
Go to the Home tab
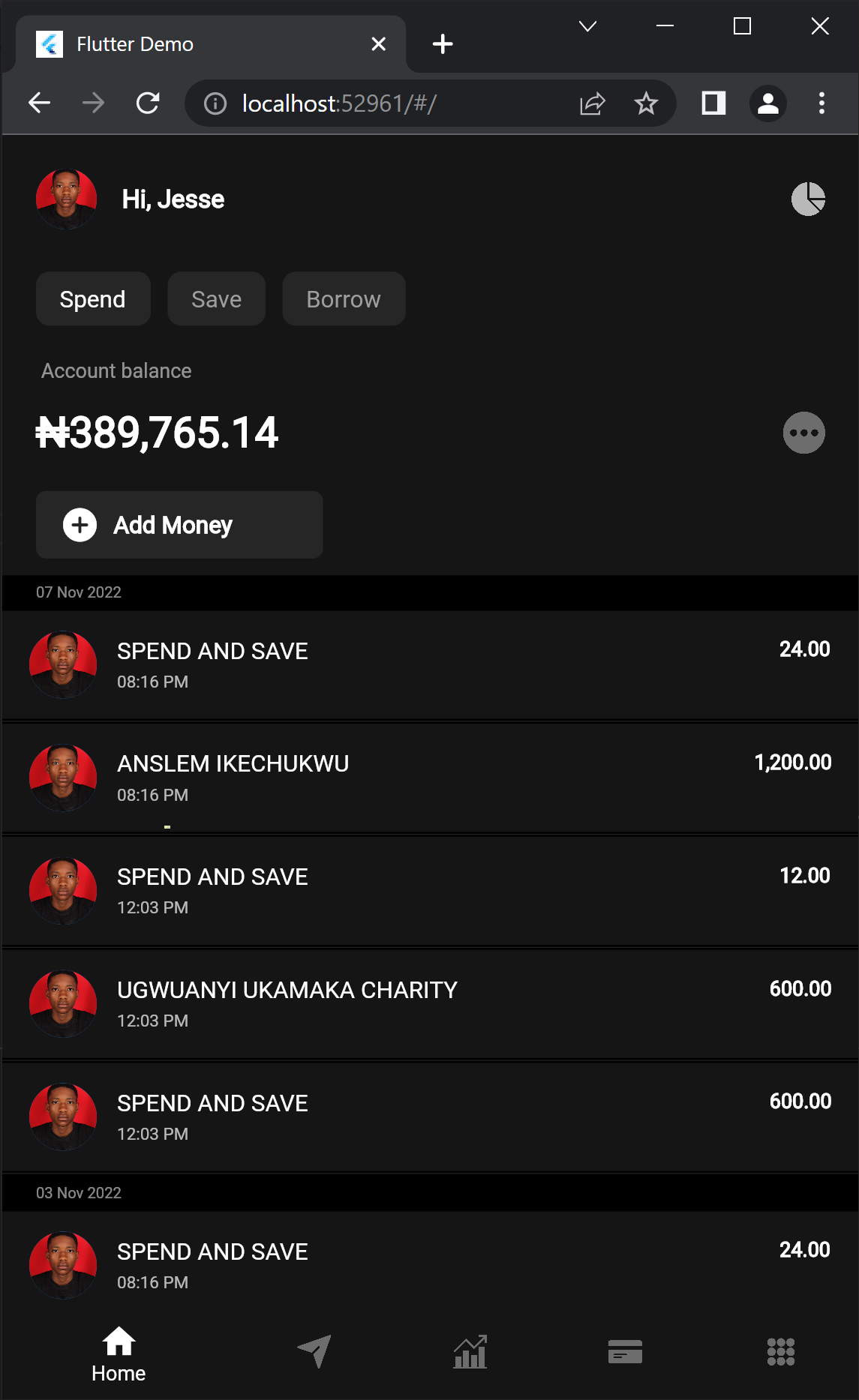tap(119, 1354)
